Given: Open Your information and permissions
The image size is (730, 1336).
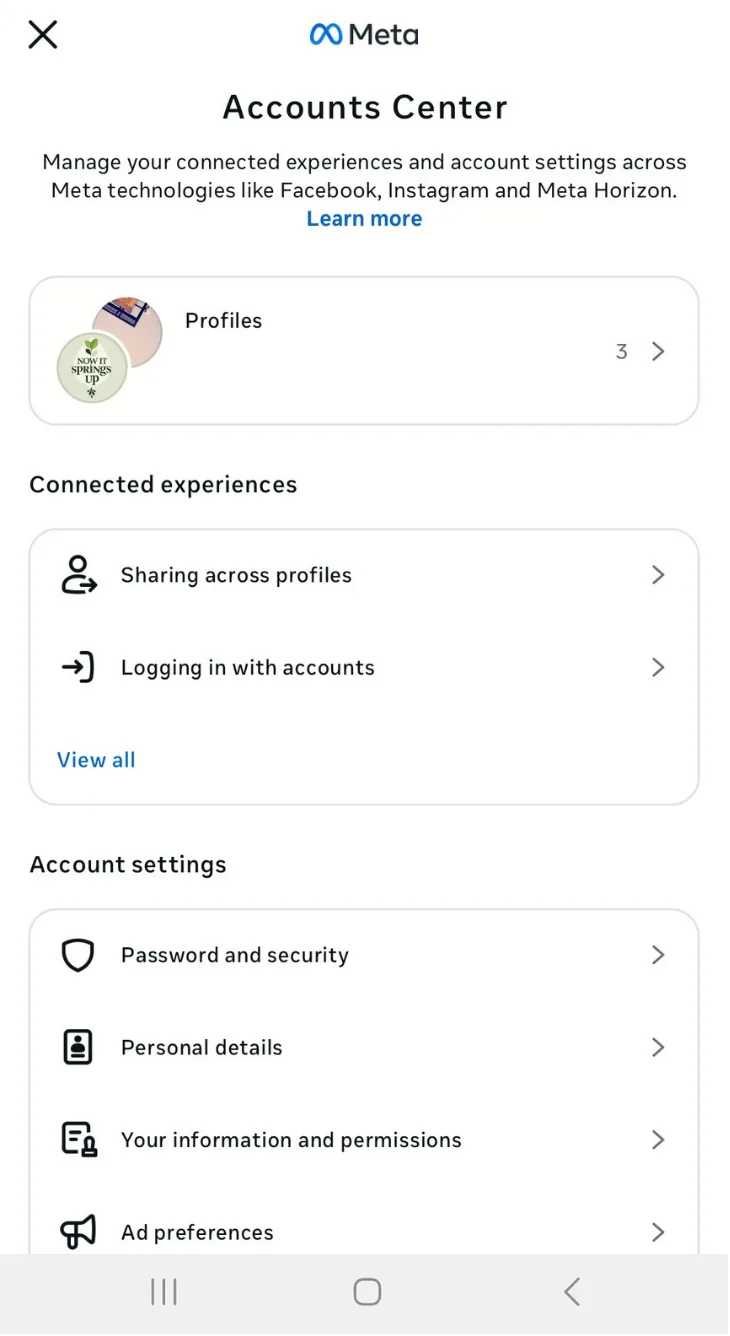Looking at the screenshot, I should tap(364, 1140).
